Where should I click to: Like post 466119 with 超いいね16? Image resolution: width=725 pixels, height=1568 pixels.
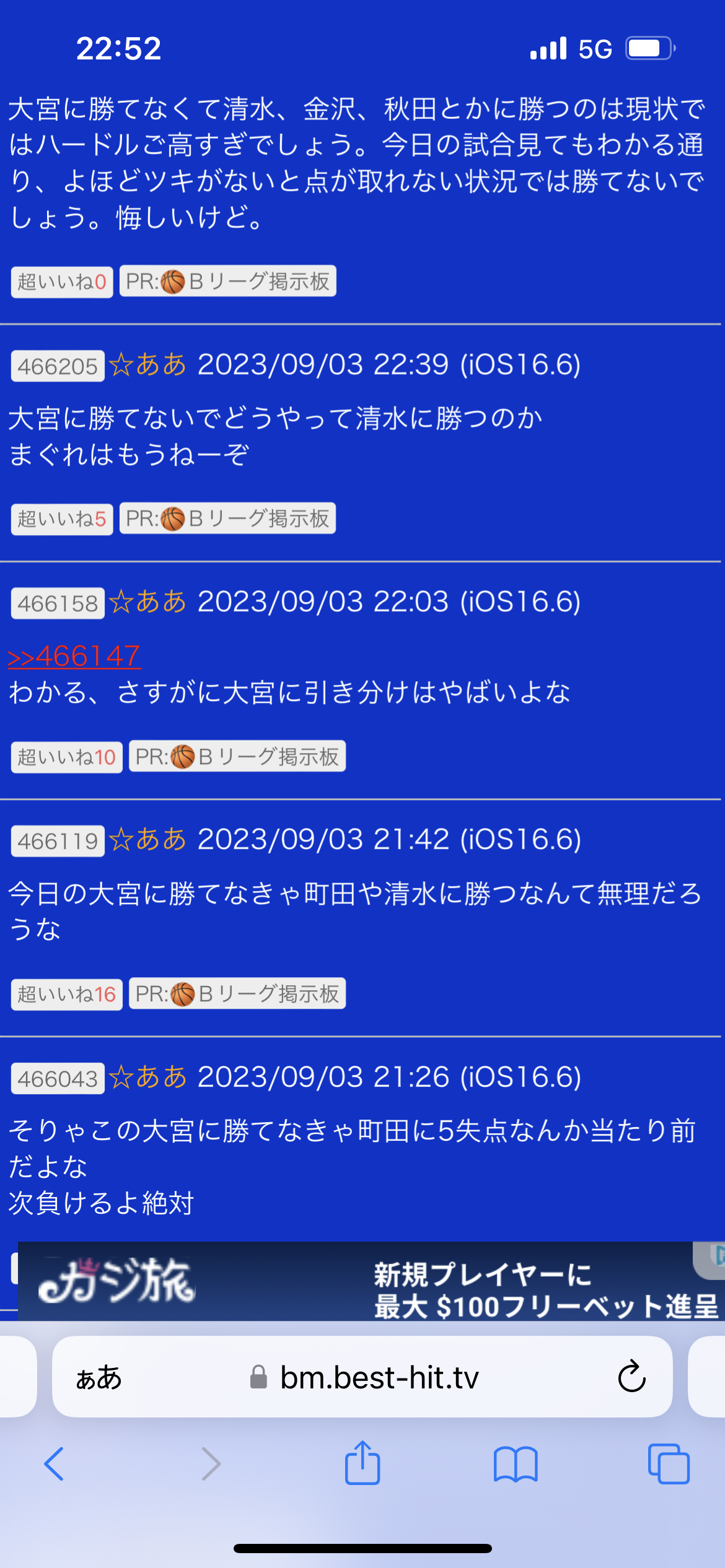coord(66,994)
